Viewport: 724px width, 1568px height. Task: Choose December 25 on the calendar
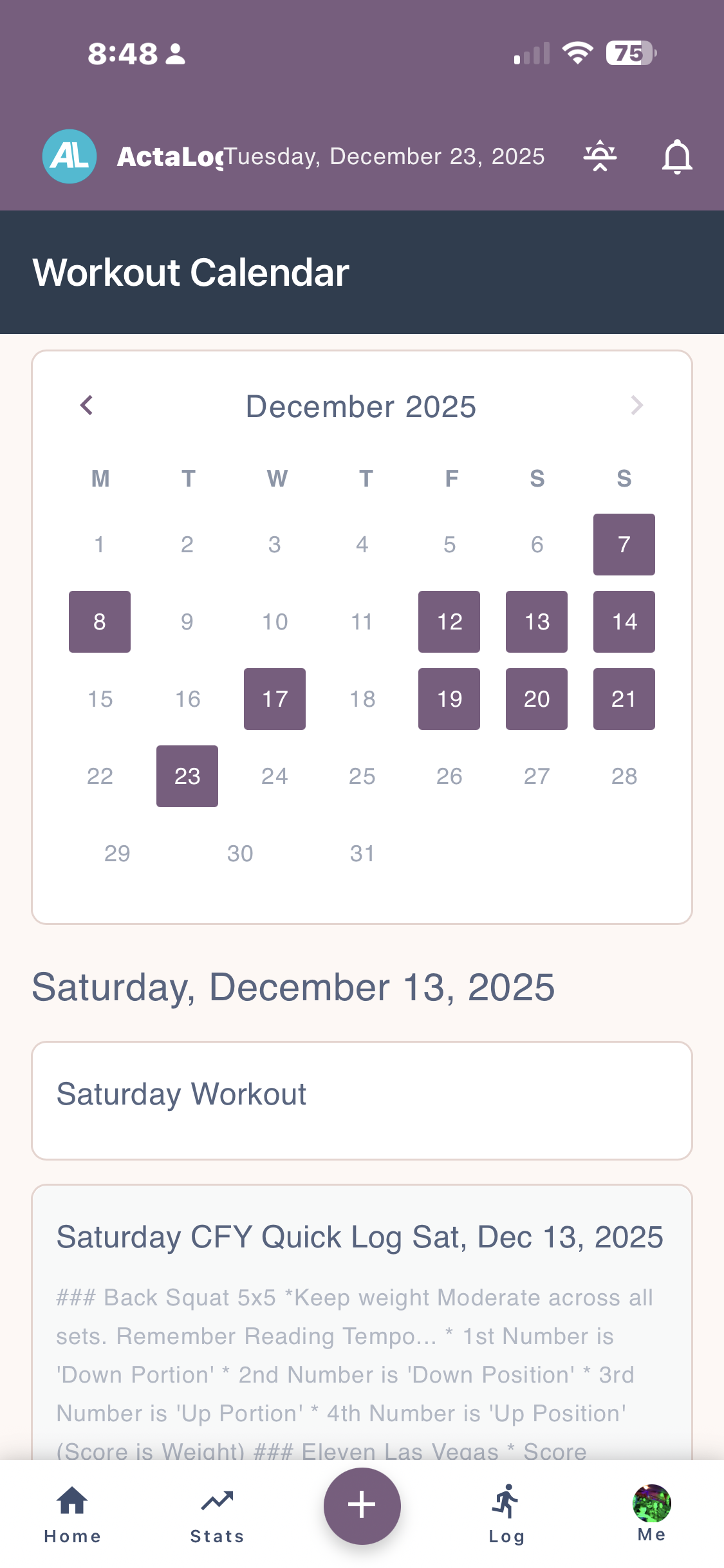[x=362, y=776]
